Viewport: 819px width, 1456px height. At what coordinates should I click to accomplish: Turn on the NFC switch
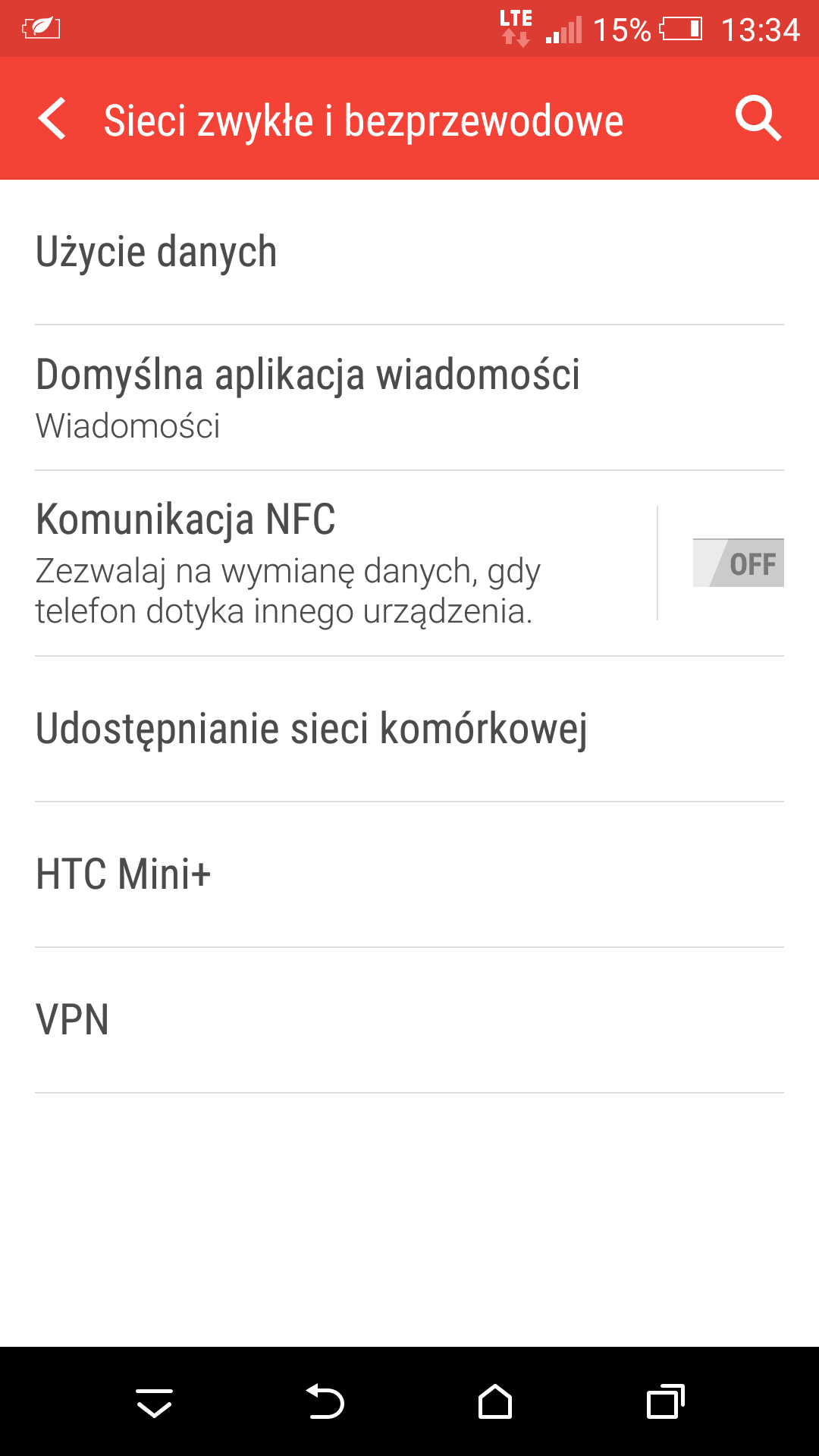point(738,563)
